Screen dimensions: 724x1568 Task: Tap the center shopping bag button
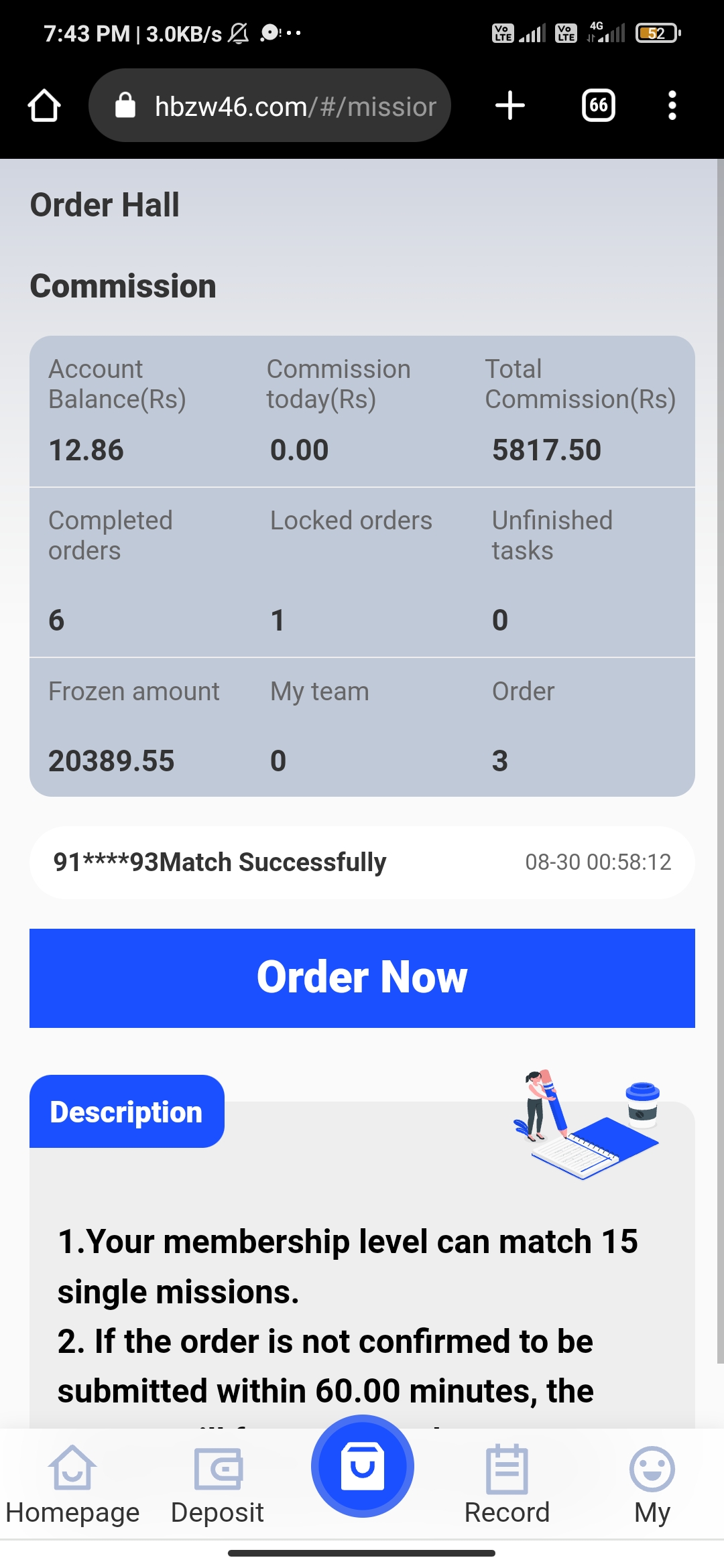pos(362,1466)
